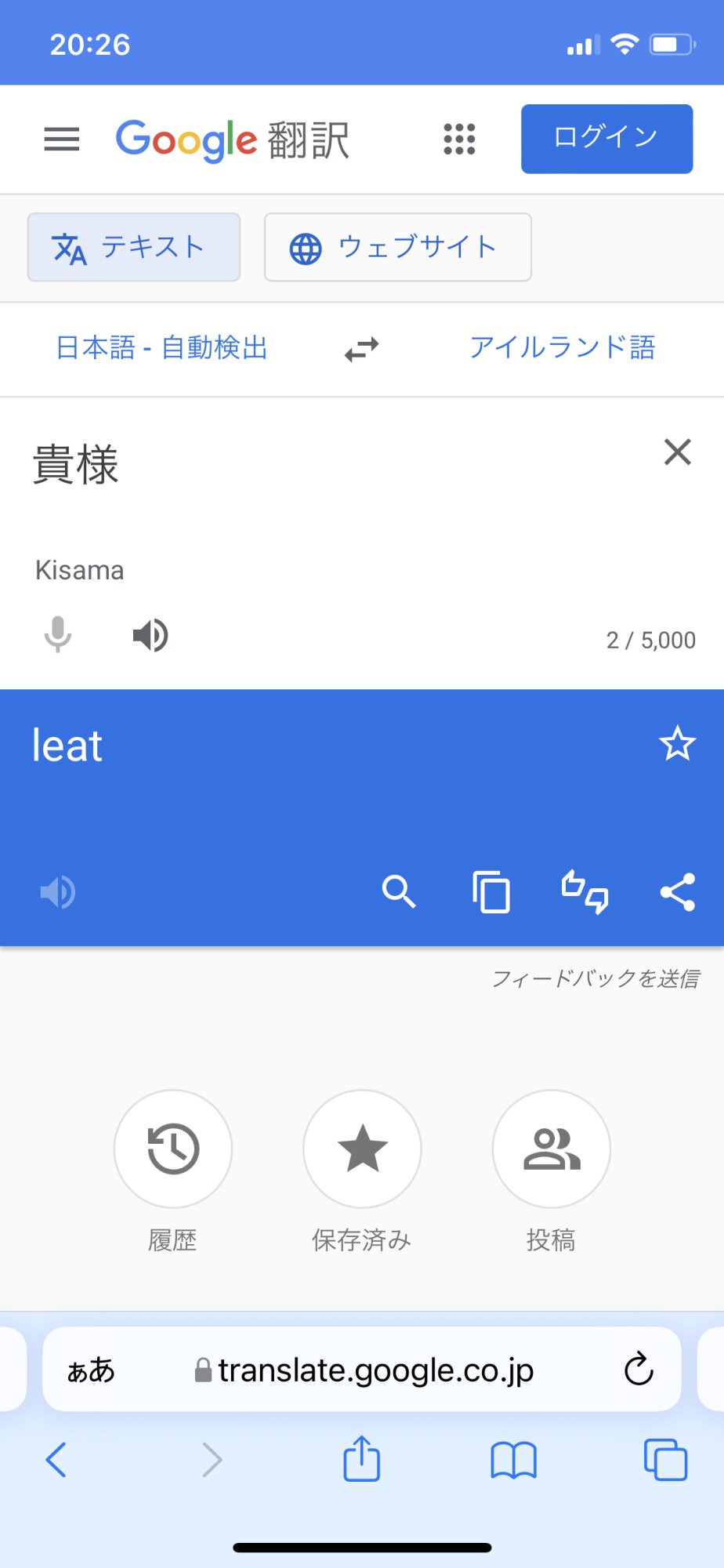Open the source language selector 日本語
This screenshot has width=724, height=1568.
point(161,347)
